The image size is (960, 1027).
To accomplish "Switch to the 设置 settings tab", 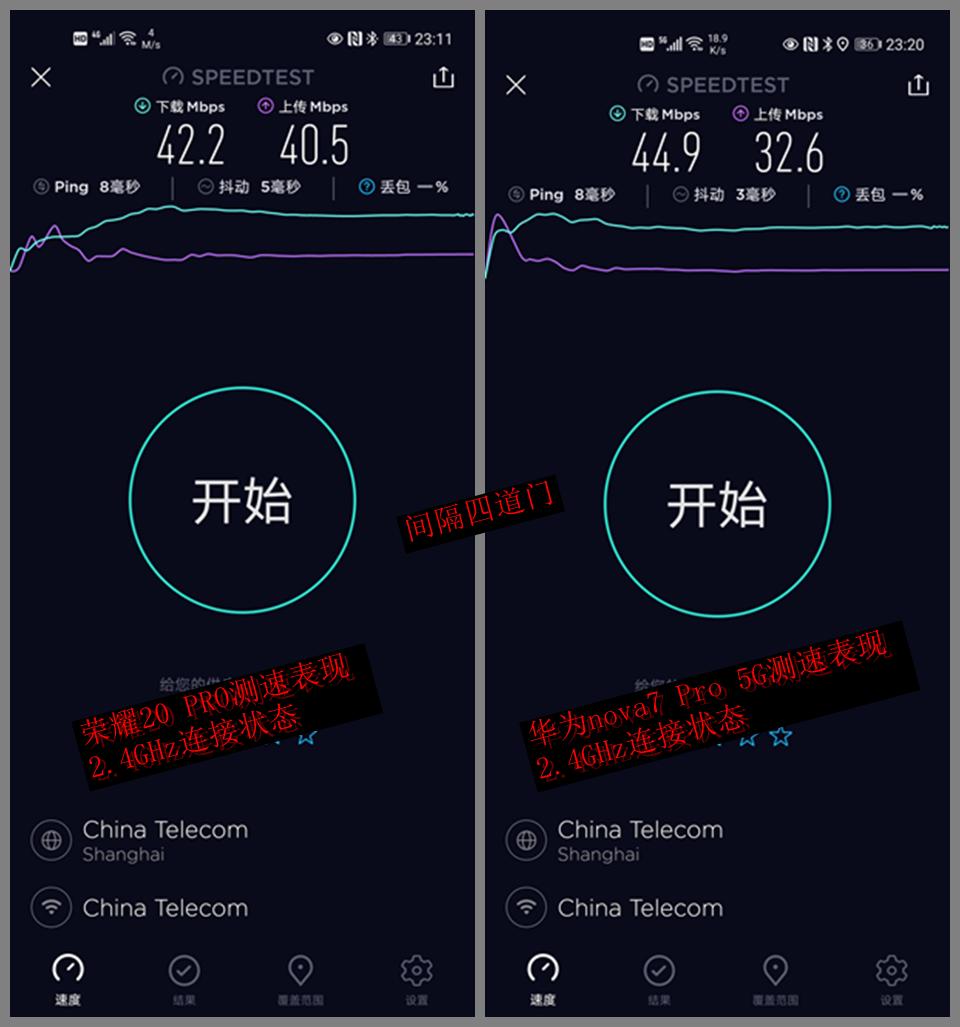I will pyautogui.click(x=416, y=972).
